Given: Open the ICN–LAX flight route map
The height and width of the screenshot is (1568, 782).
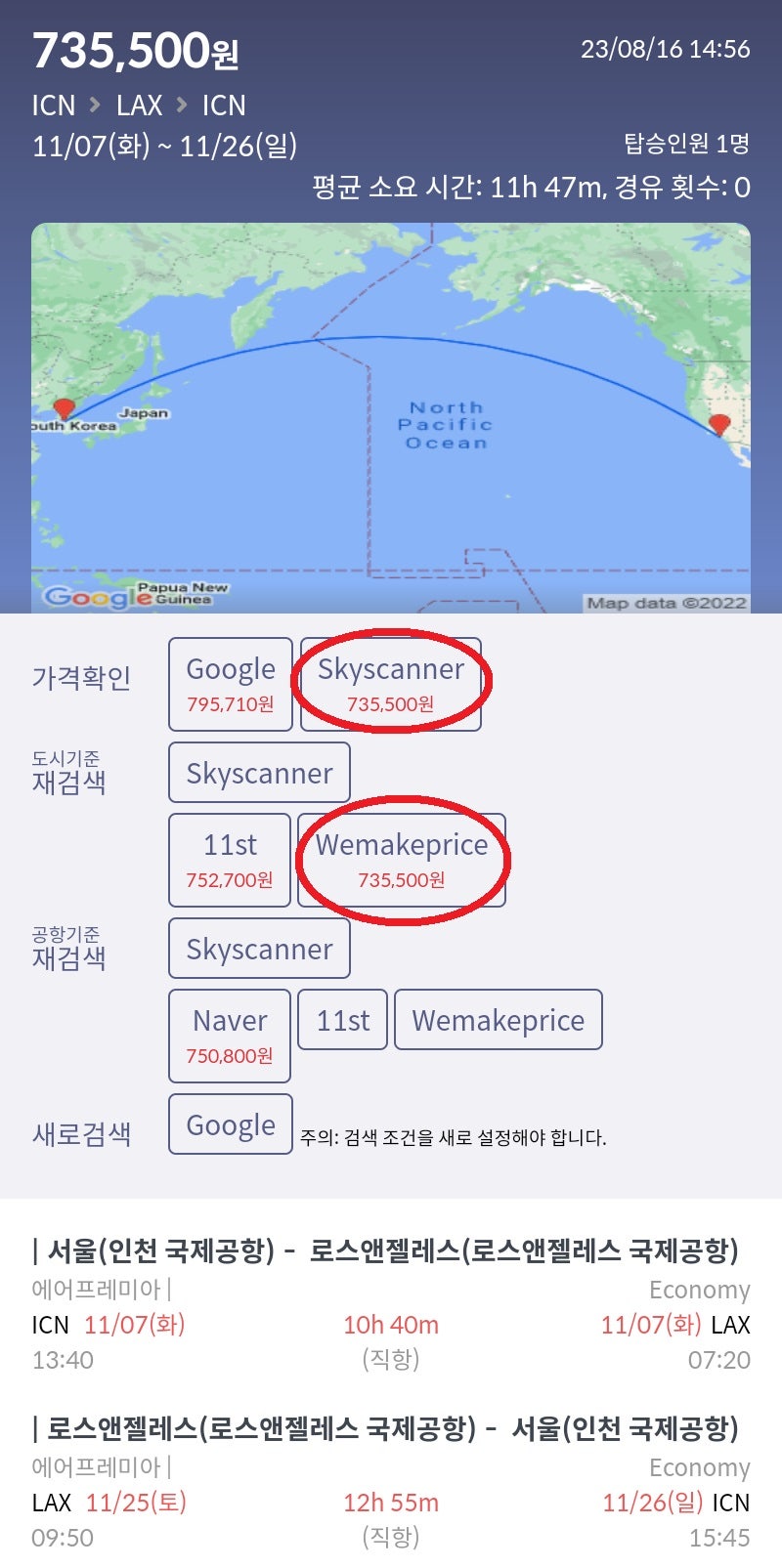Looking at the screenshot, I should tap(391, 418).
